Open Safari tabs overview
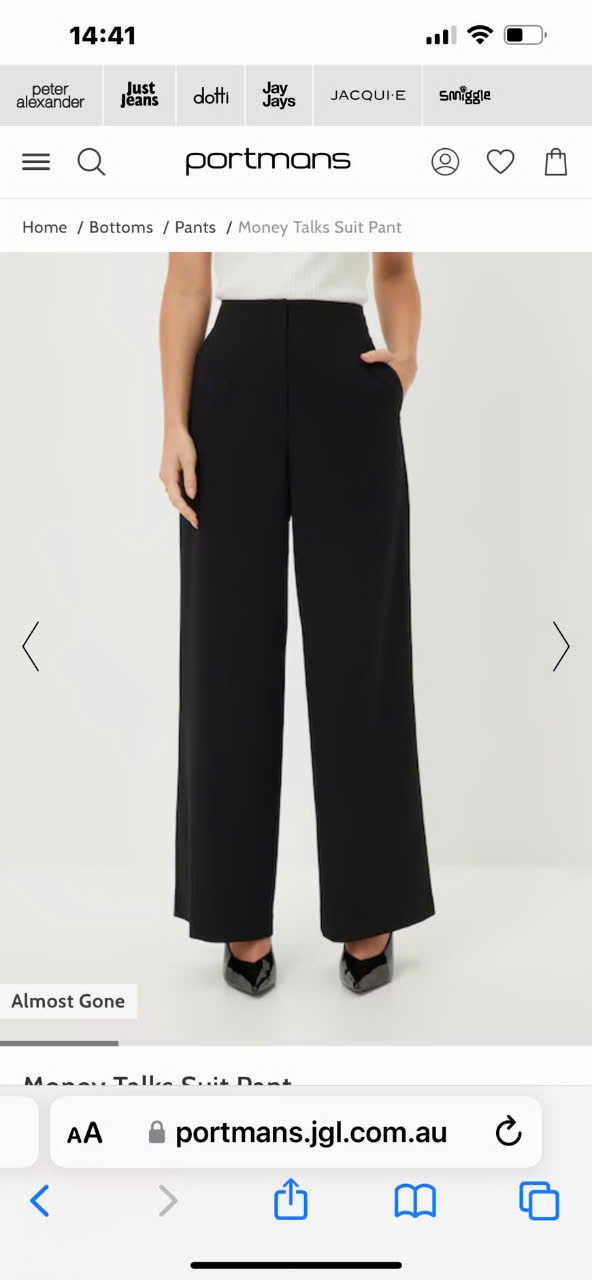The width and height of the screenshot is (592, 1280). 539,1200
